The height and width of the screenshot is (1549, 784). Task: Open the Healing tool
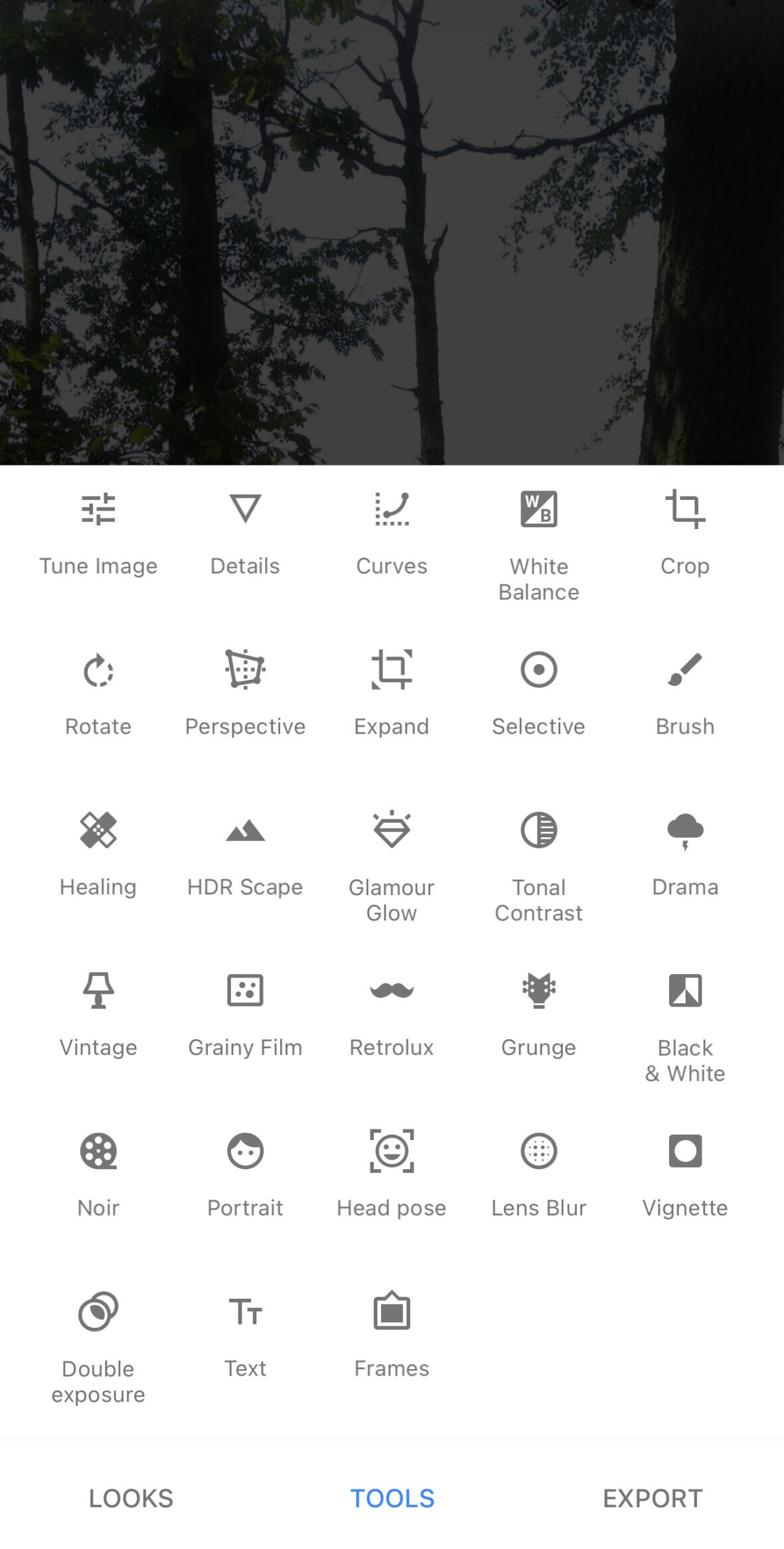click(x=98, y=855)
